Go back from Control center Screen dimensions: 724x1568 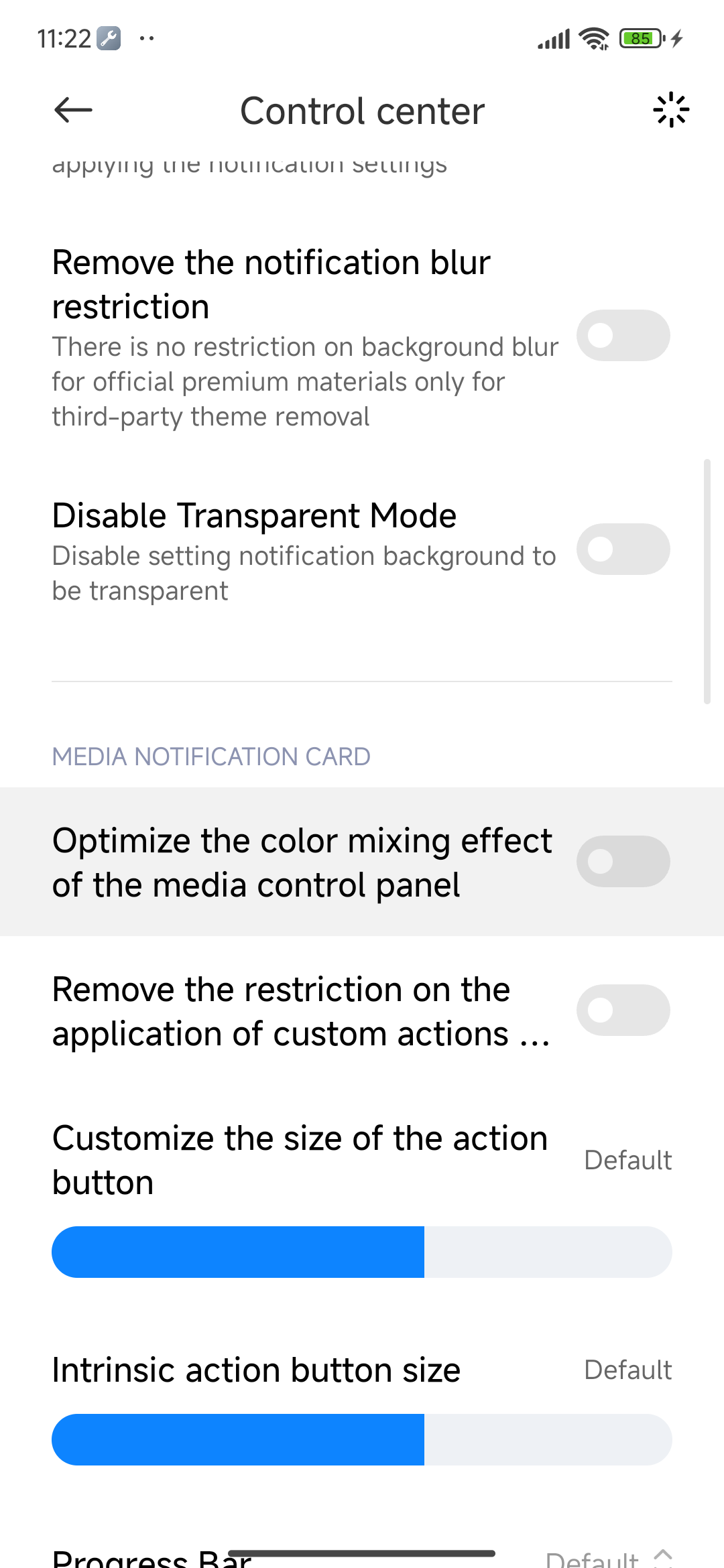73,111
